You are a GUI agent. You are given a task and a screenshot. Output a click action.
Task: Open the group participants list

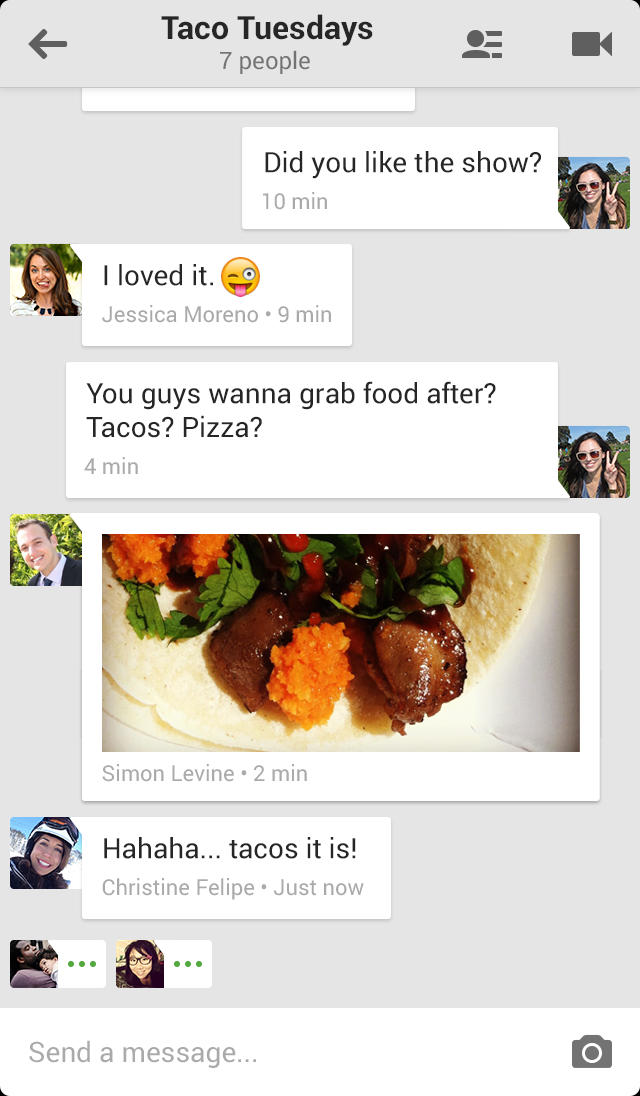pos(482,44)
